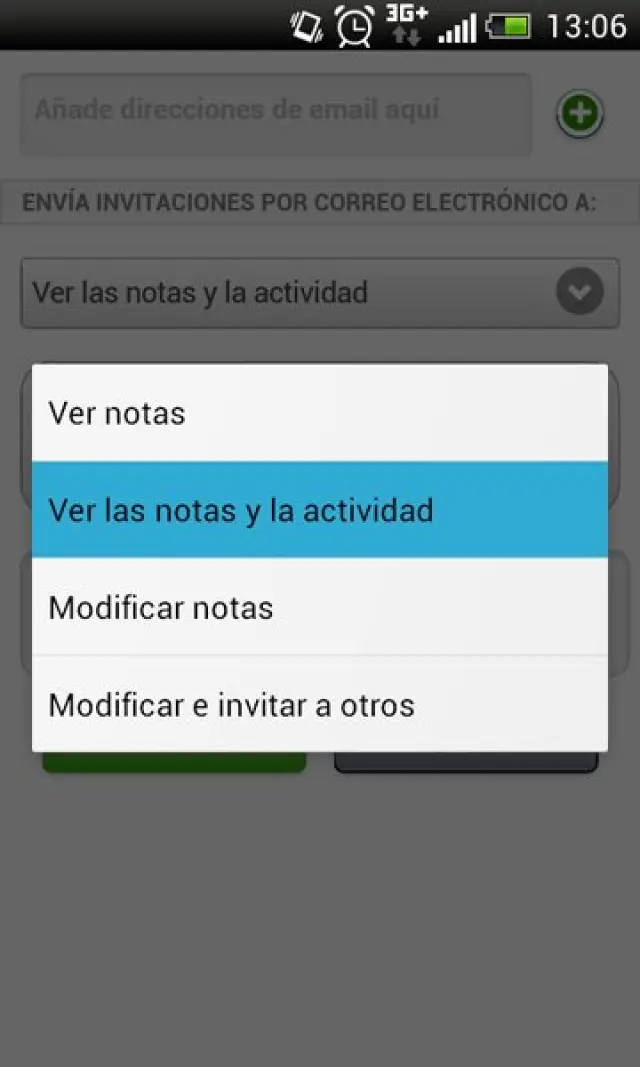640x1067 pixels.
Task: Select 'Modificar e invitar a otros'
Action: (x=319, y=704)
